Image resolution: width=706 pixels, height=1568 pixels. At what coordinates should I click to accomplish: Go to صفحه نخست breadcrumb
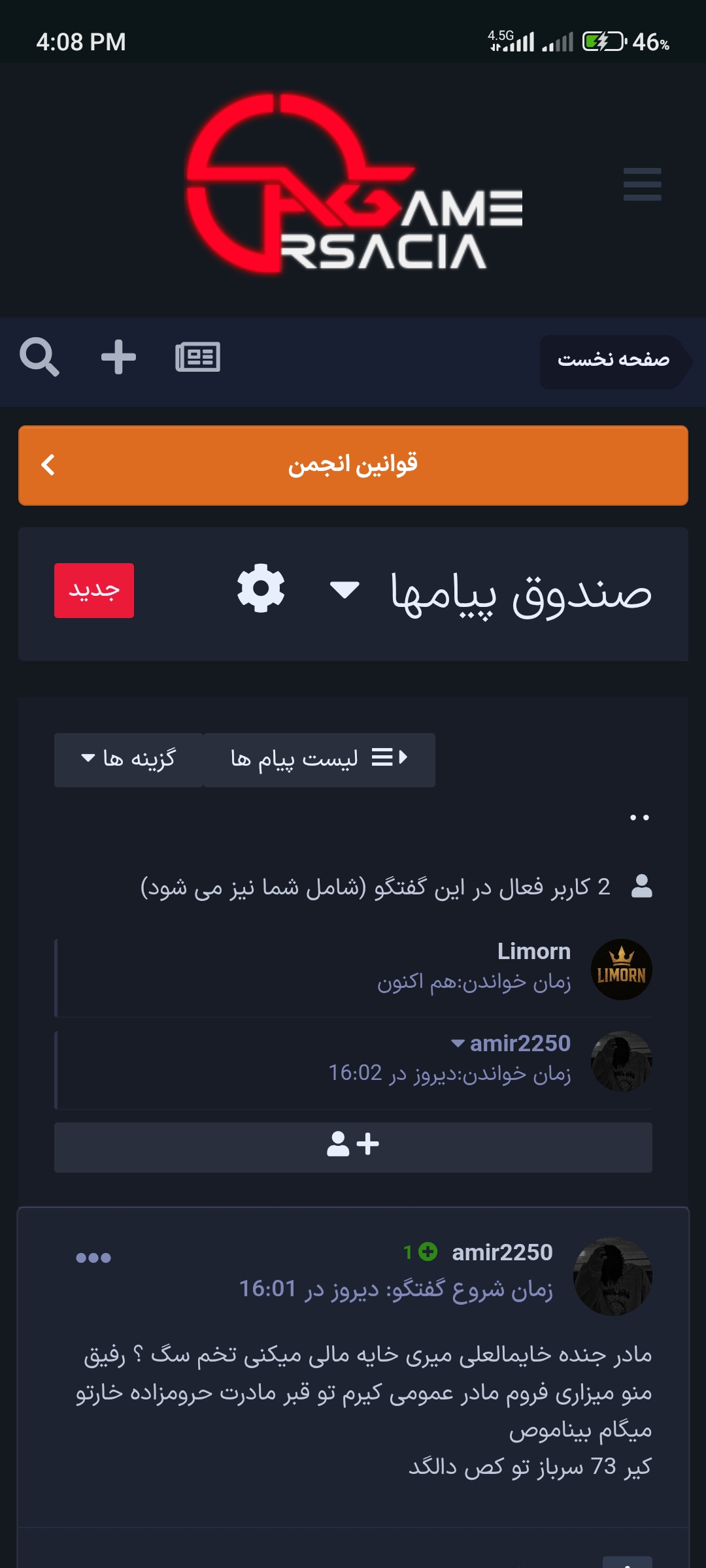(x=613, y=360)
